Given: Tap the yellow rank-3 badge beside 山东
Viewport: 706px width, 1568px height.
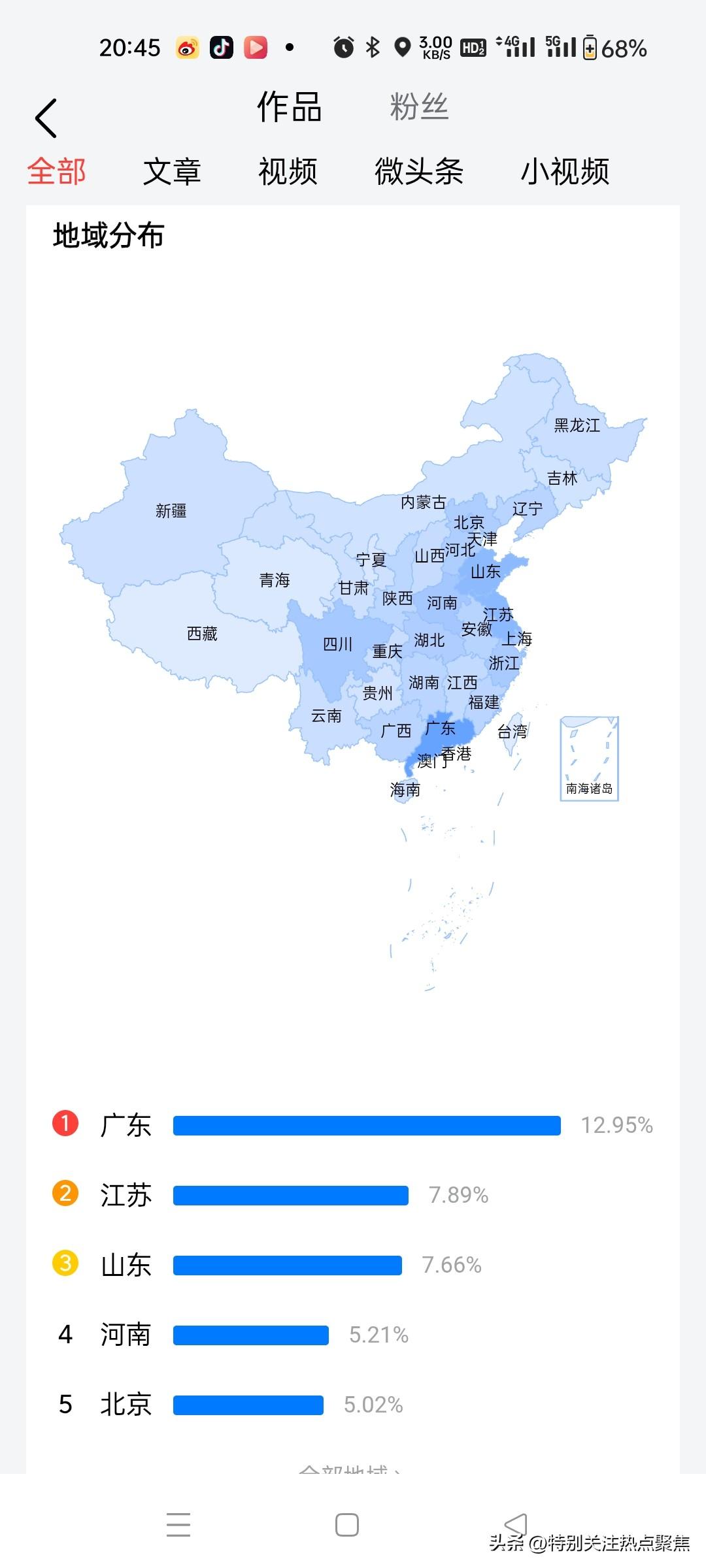Looking at the screenshot, I should (65, 1264).
